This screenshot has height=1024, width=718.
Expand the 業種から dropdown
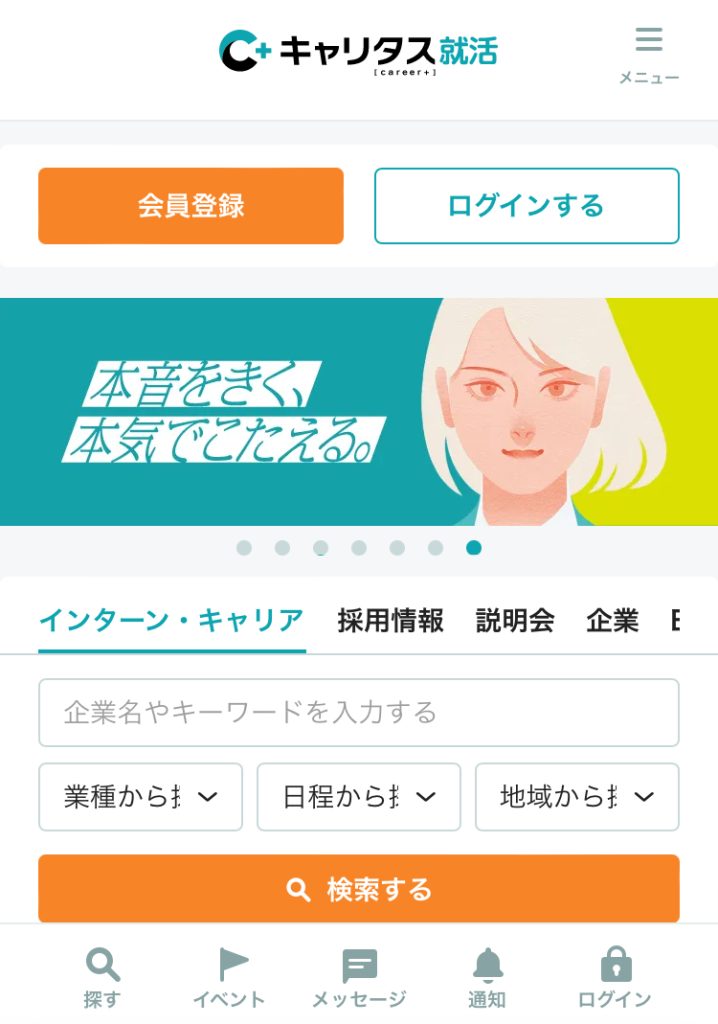click(141, 797)
